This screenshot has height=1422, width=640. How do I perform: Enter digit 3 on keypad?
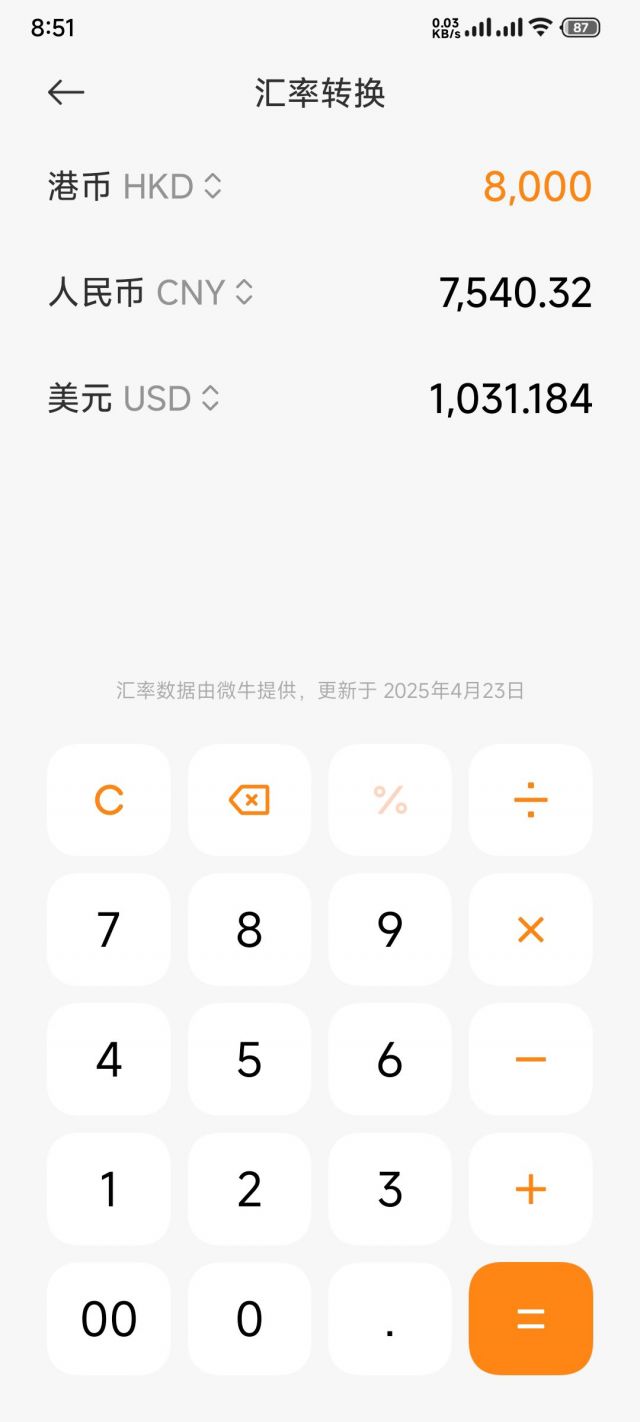[x=390, y=1189]
